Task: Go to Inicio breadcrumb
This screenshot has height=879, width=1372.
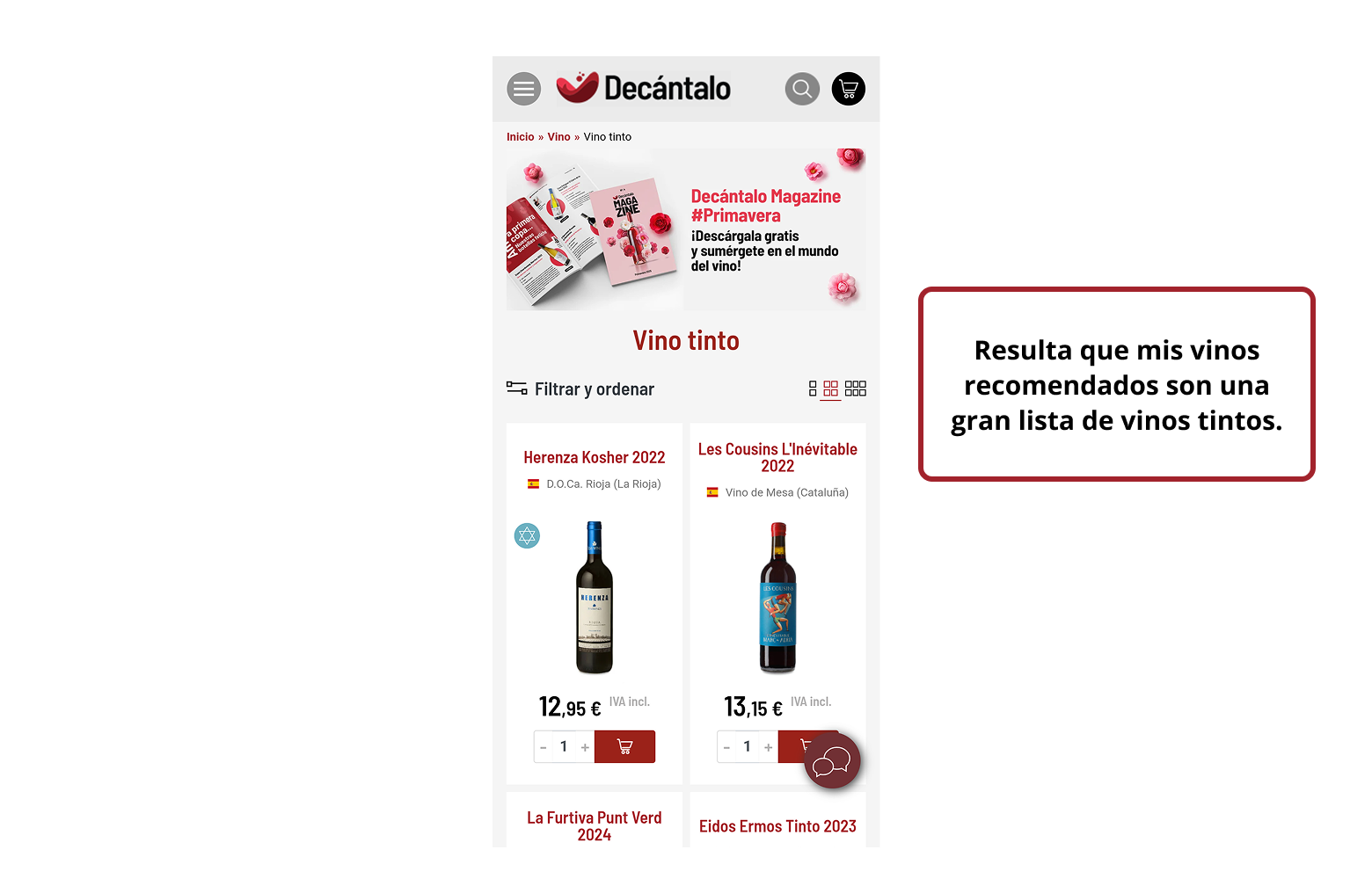Action: tap(520, 137)
